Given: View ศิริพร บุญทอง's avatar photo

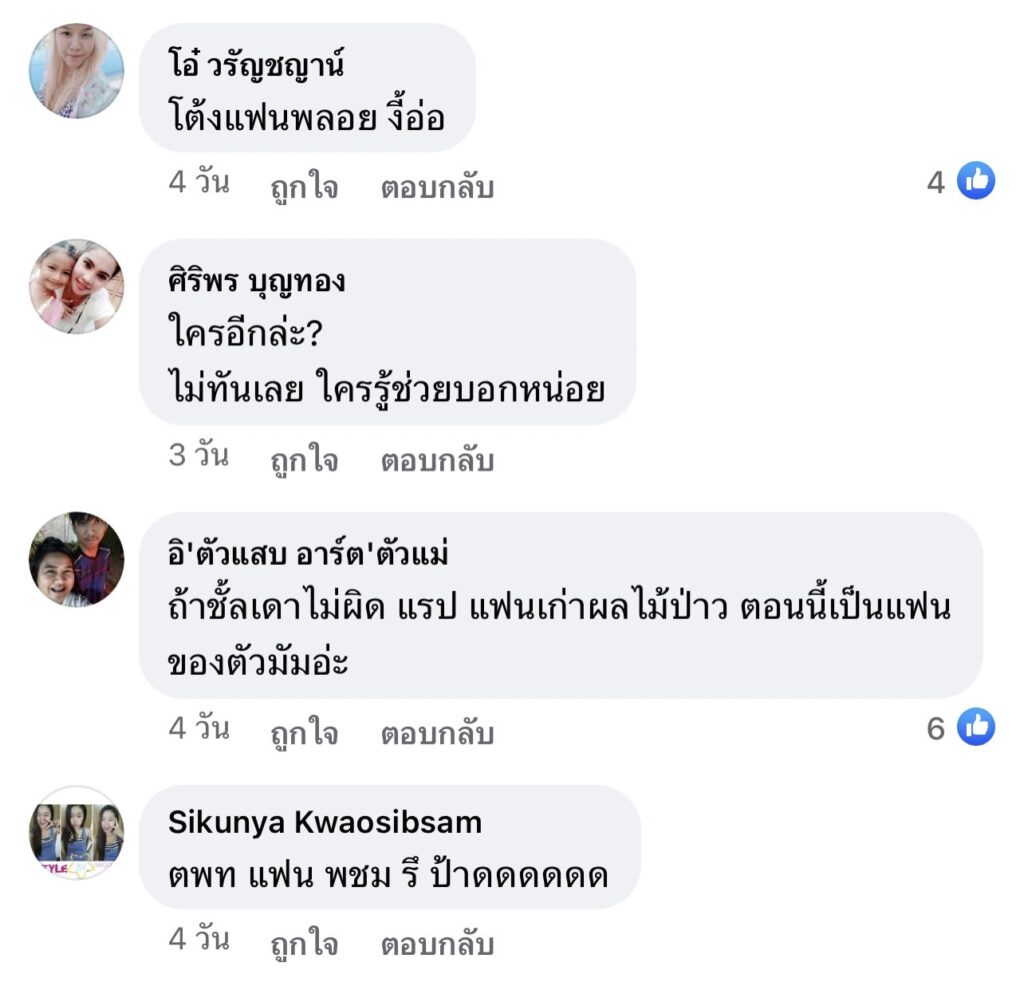Looking at the screenshot, I should (x=77, y=286).
